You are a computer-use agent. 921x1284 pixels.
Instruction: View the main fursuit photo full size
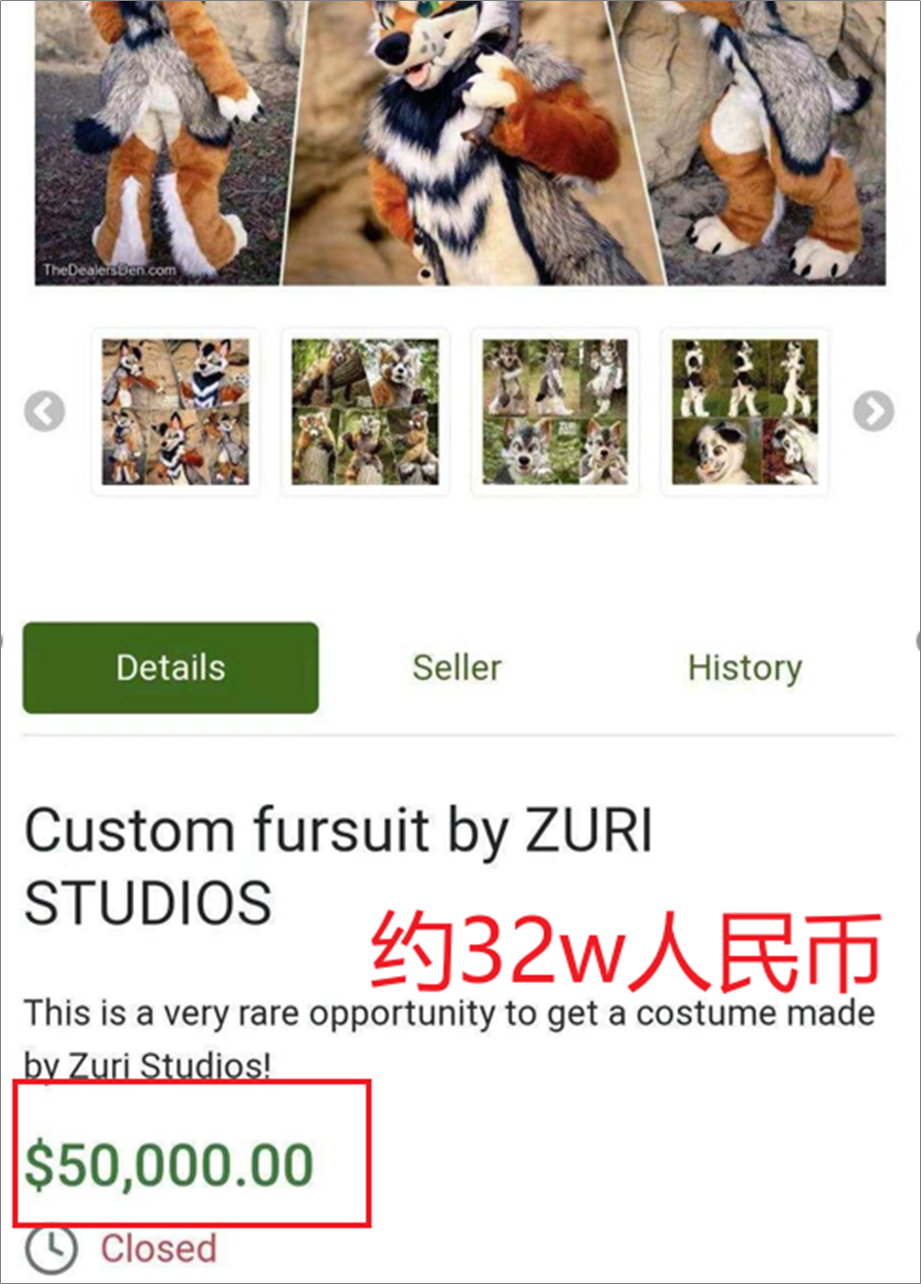460,140
